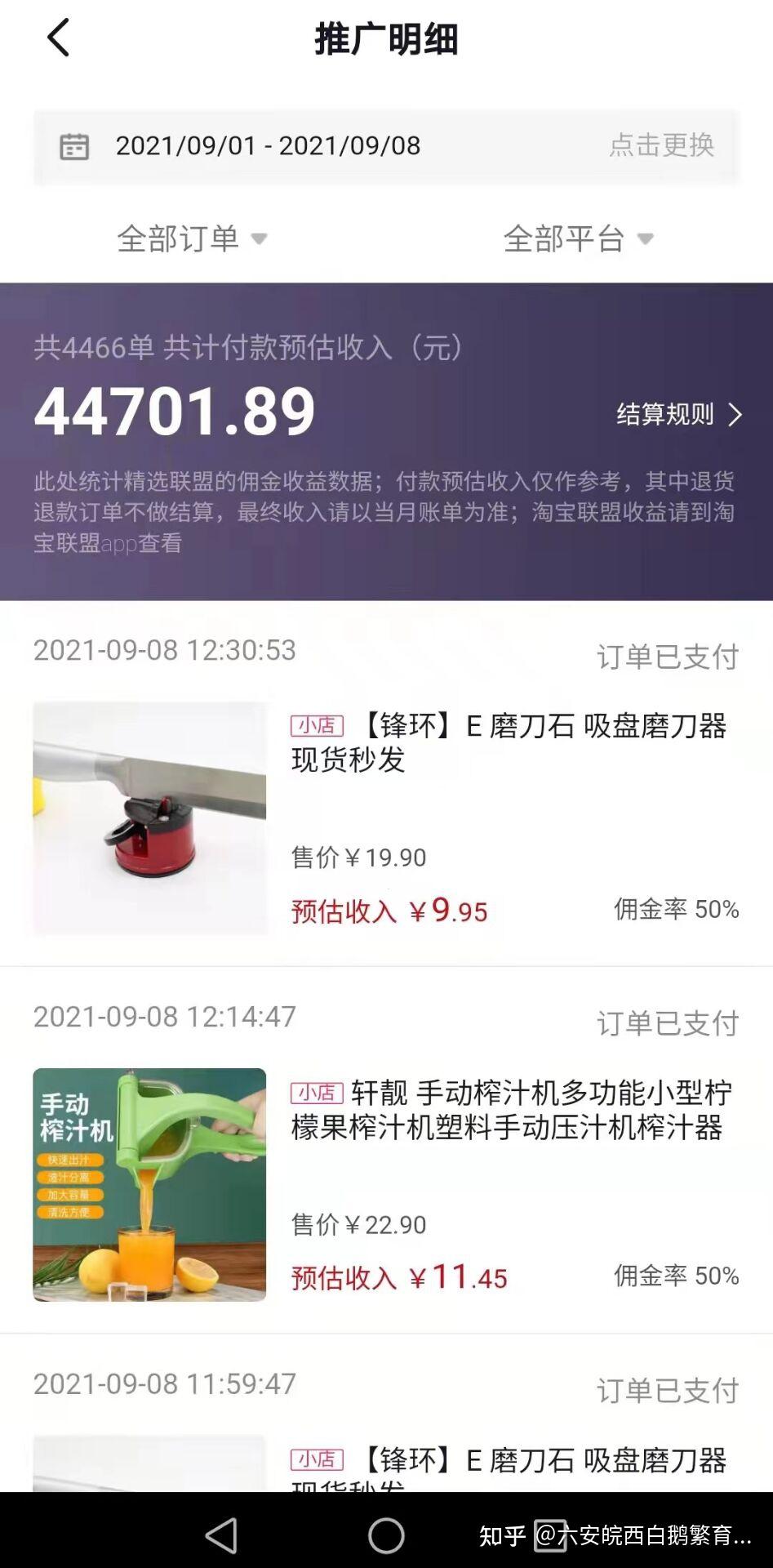Screen dimensions: 773x1568
Task: Go back from 推广明细 page
Action: (x=58, y=38)
